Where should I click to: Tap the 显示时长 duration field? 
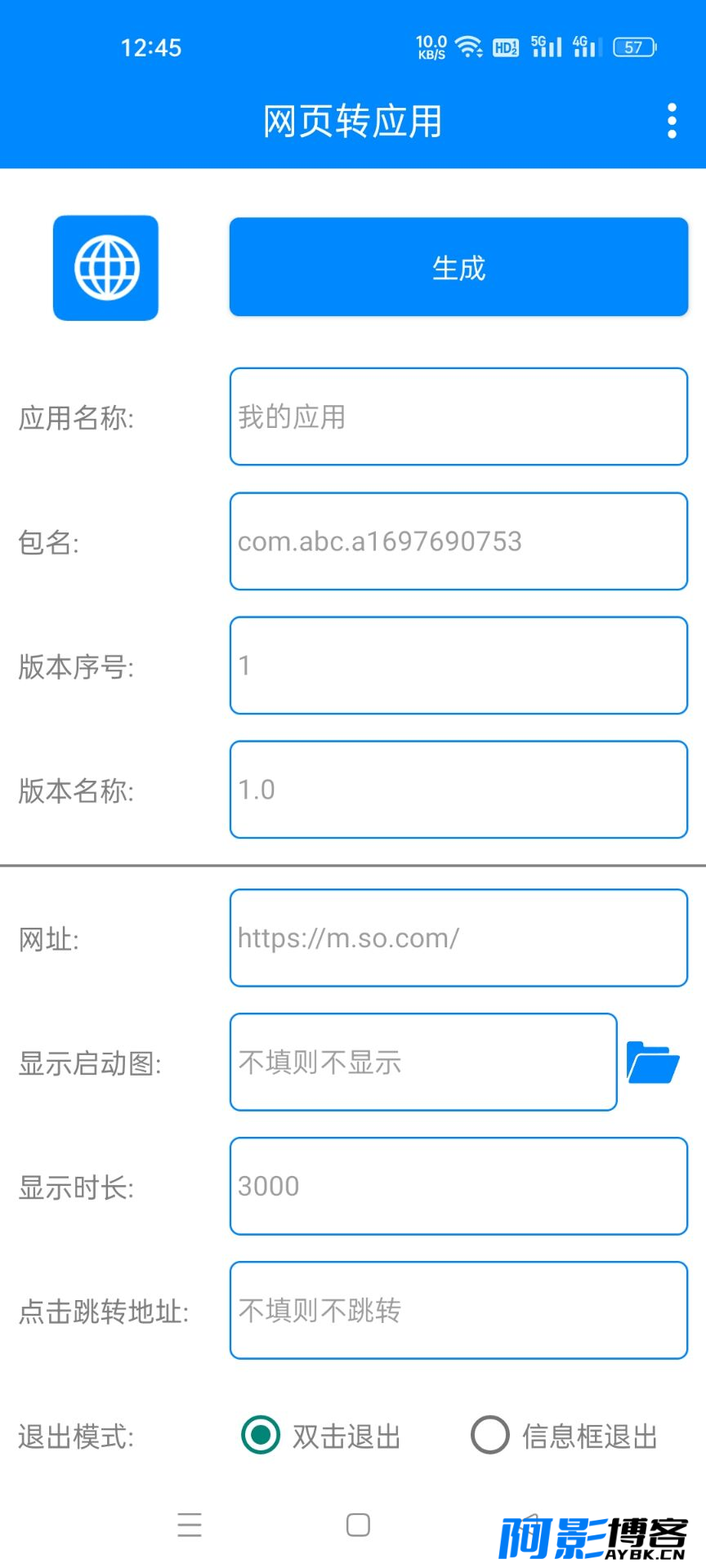458,1186
